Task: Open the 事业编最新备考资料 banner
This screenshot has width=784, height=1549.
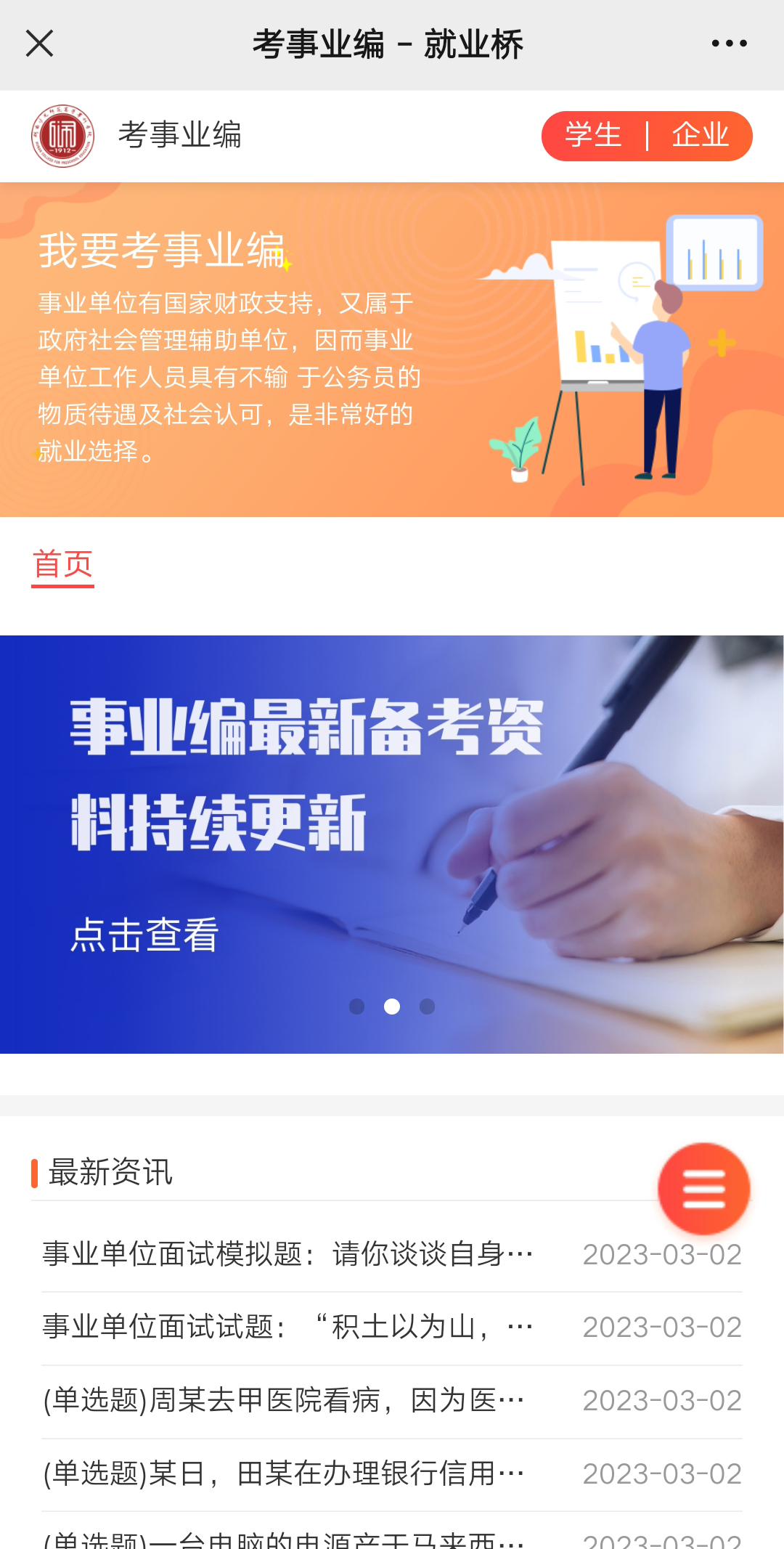Action: (x=392, y=842)
